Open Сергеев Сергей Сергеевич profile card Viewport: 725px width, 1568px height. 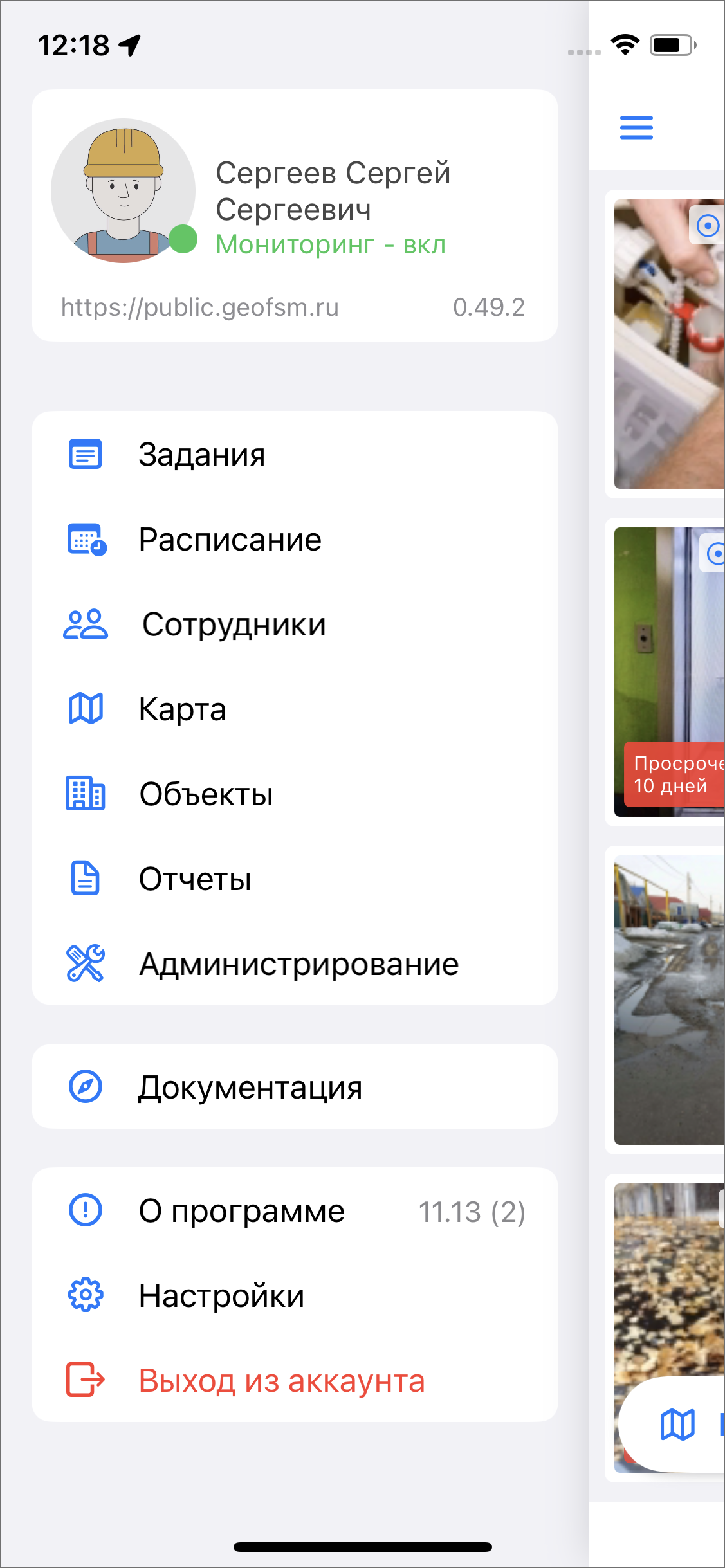[x=295, y=215]
